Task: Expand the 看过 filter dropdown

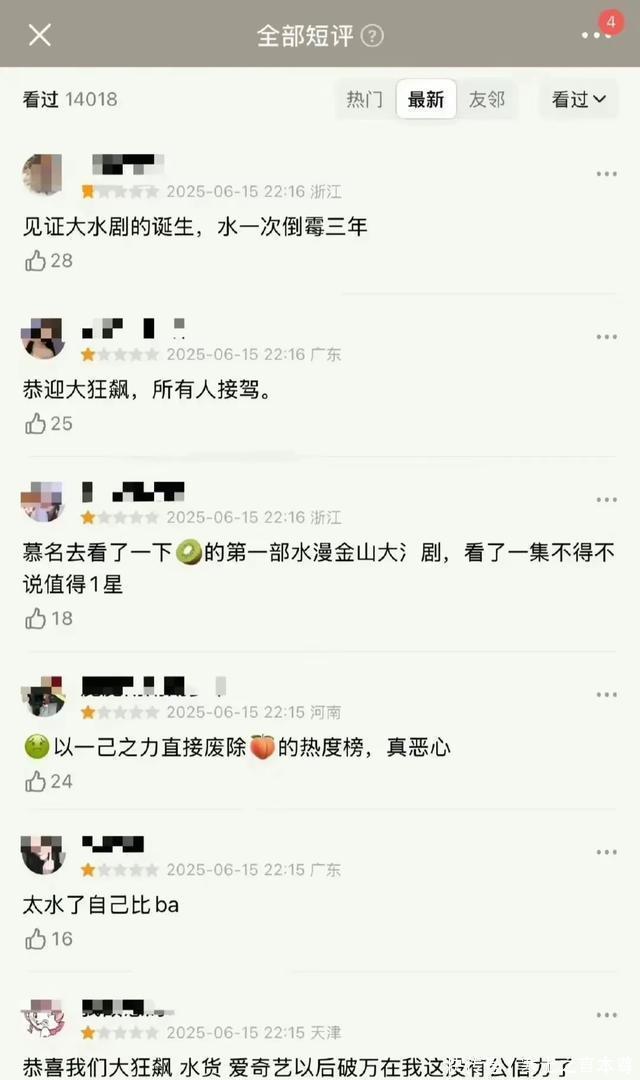Action: pos(579,99)
